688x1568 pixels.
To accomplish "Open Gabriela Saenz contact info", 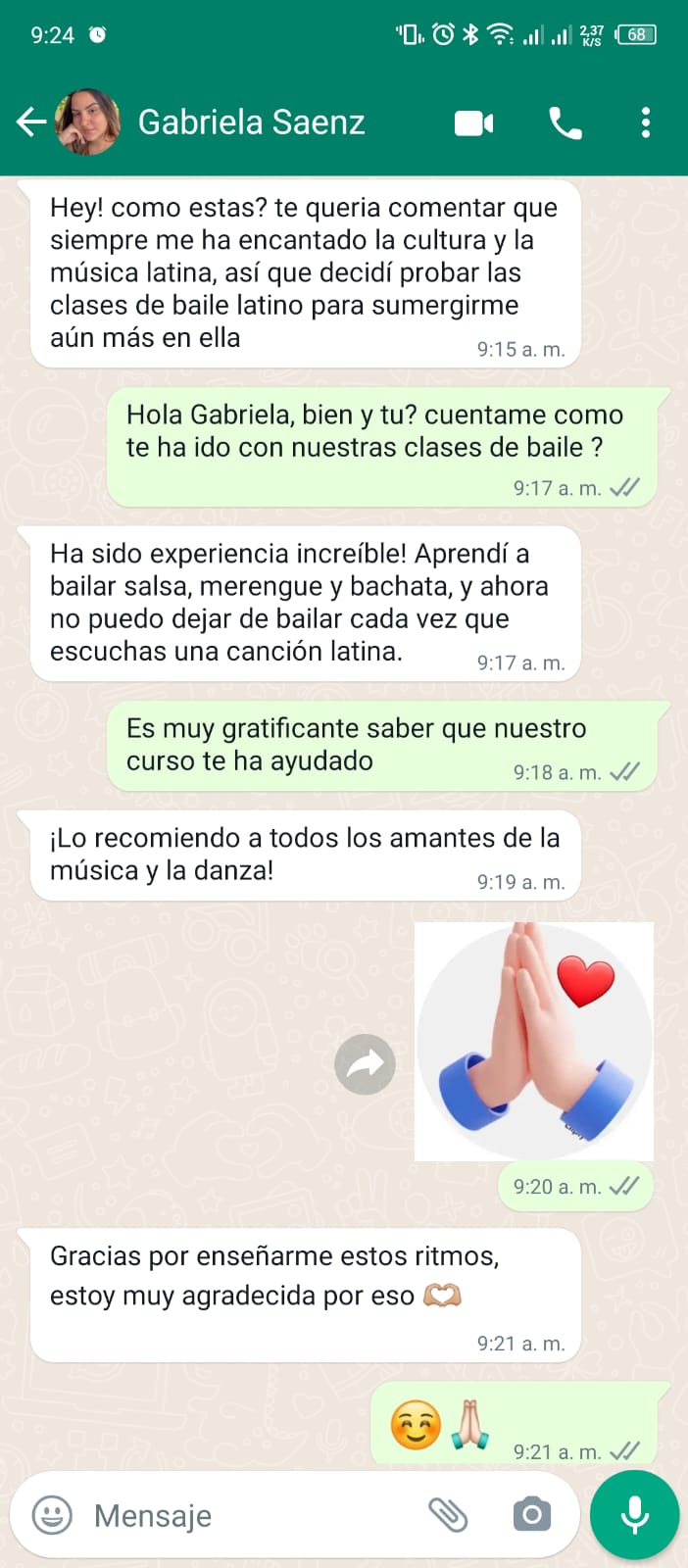I will point(251,122).
